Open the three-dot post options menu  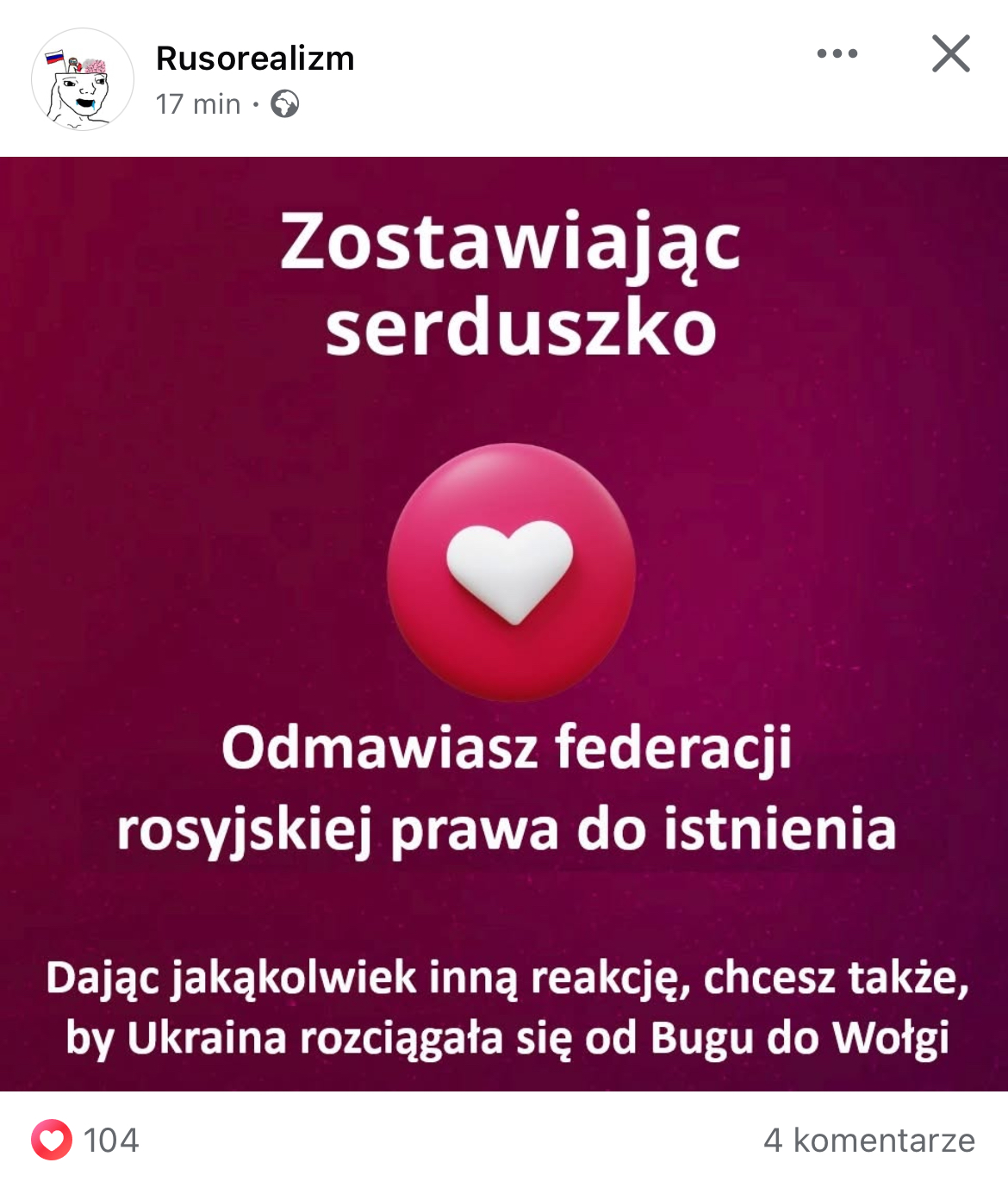[x=837, y=53]
